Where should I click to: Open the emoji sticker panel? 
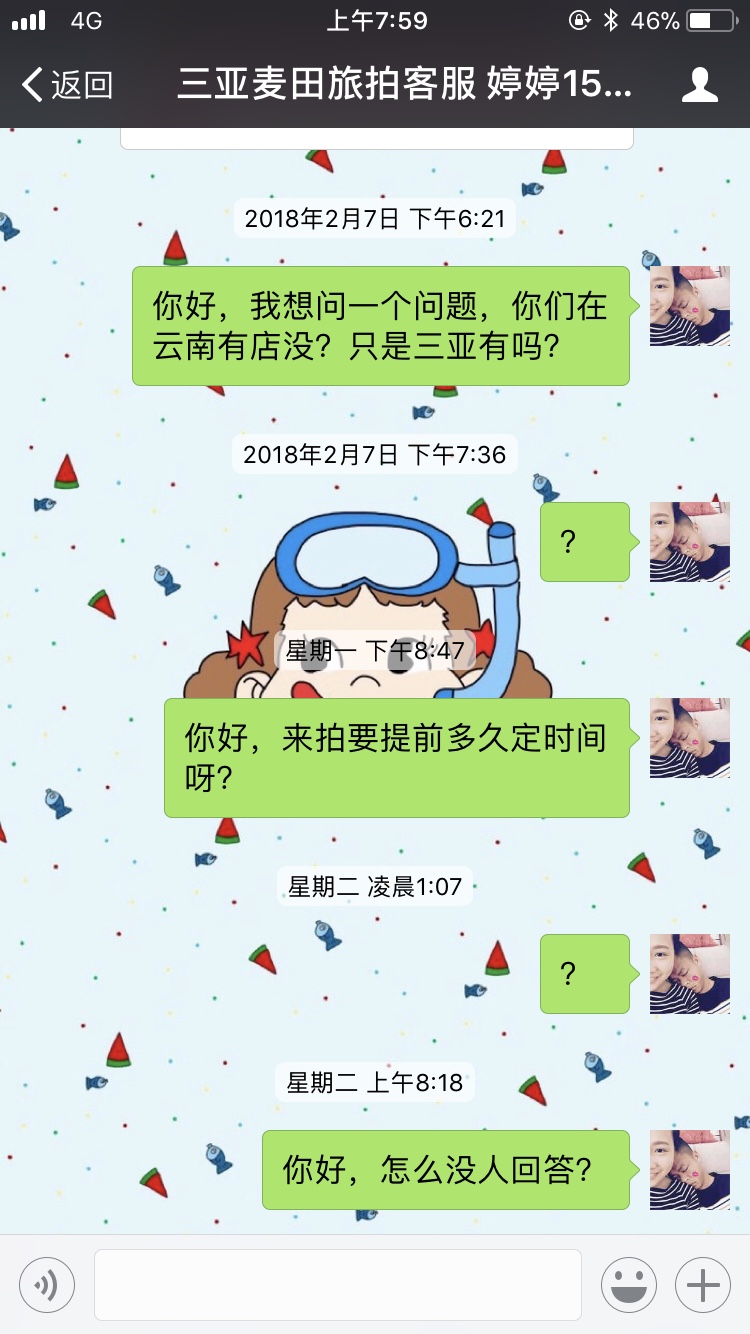[x=628, y=1284]
